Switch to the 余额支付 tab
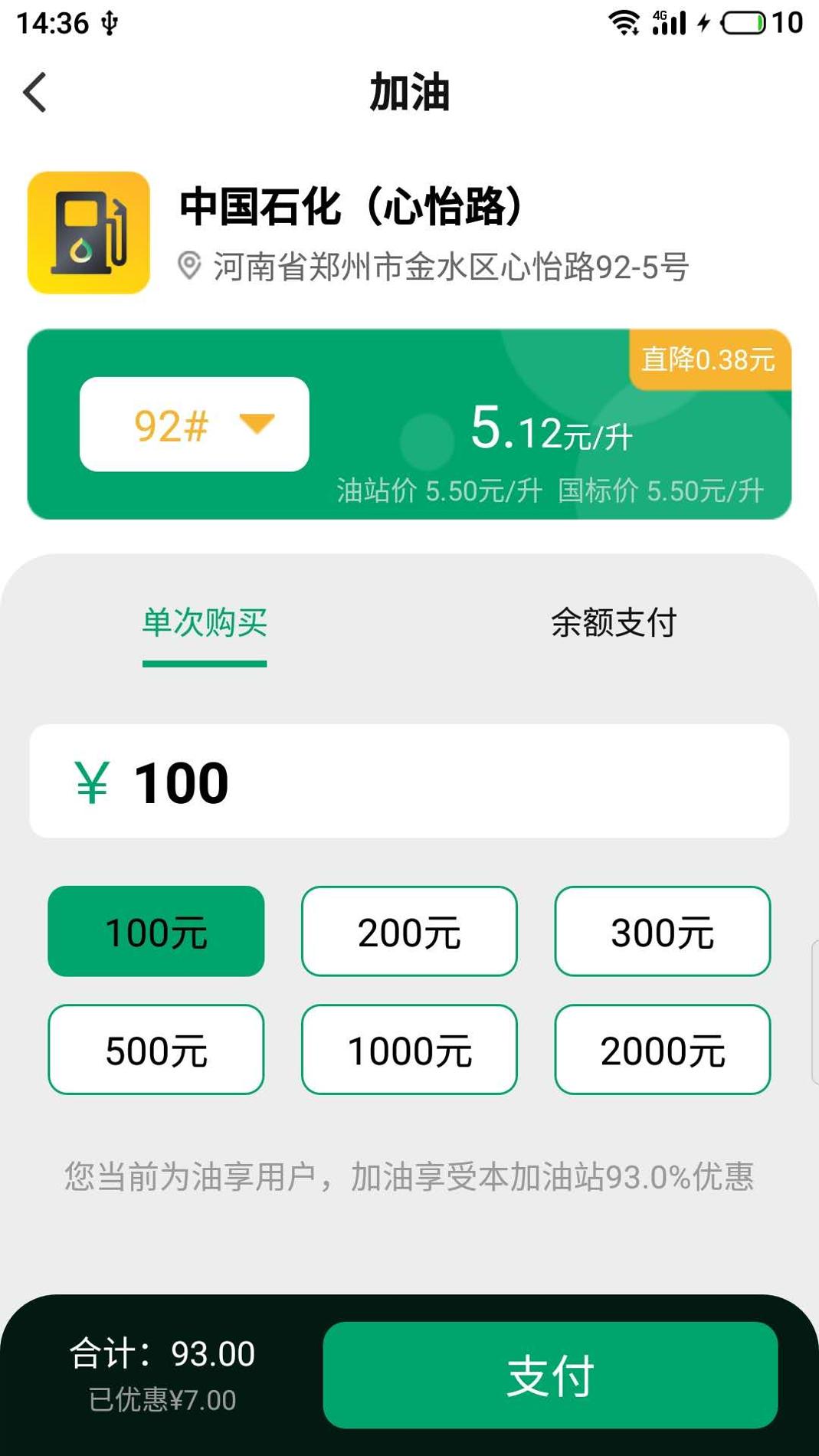The height and width of the screenshot is (1456, 819). [x=613, y=623]
